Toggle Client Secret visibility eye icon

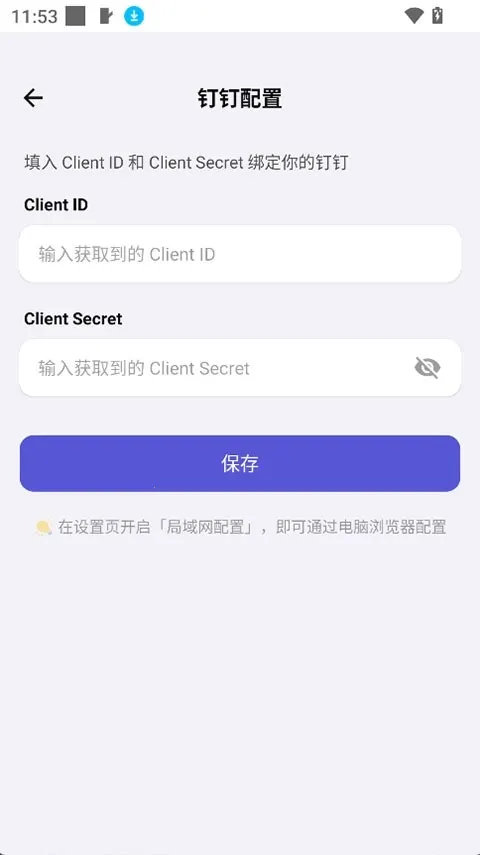pyautogui.click(x=427, y=368)
